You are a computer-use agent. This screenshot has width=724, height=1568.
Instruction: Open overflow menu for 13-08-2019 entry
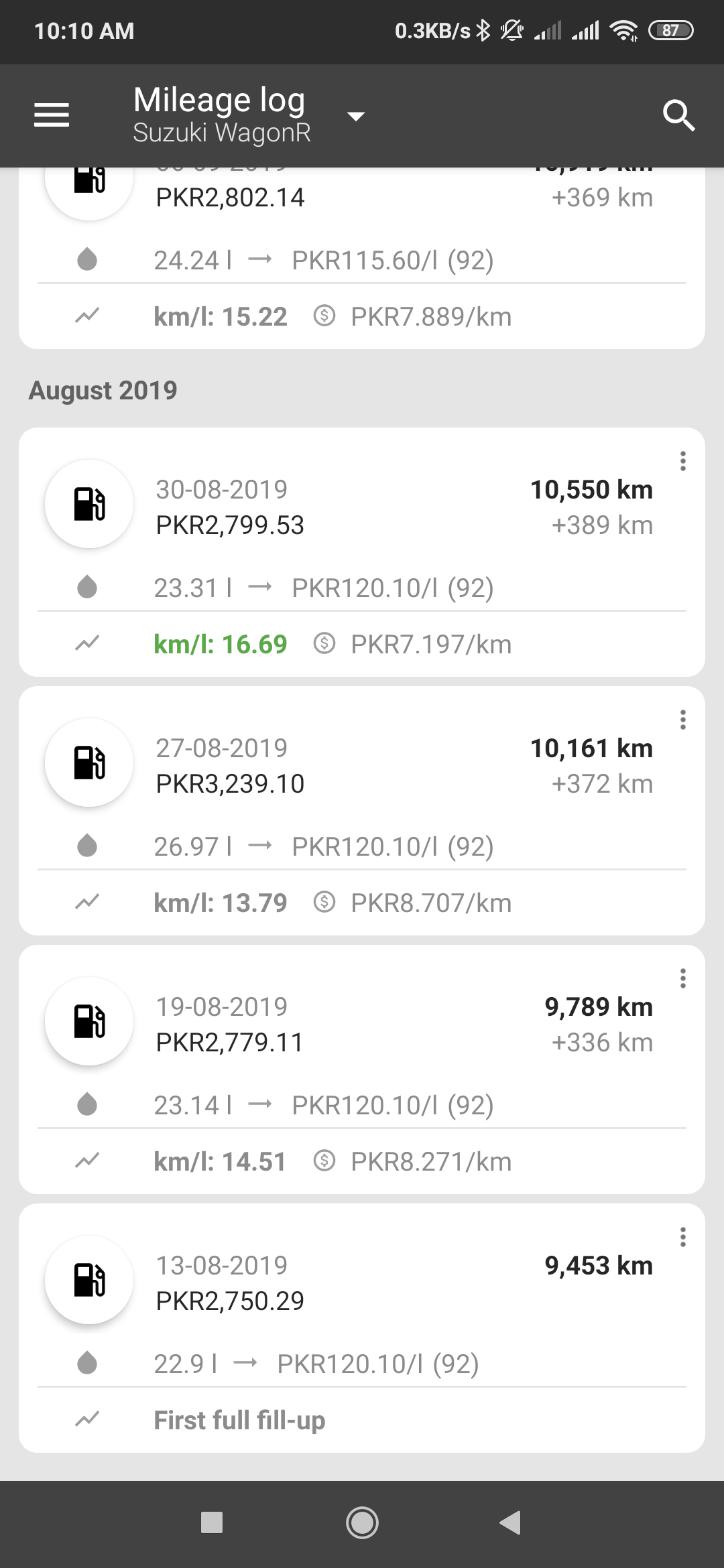(x=682, y=1237)
